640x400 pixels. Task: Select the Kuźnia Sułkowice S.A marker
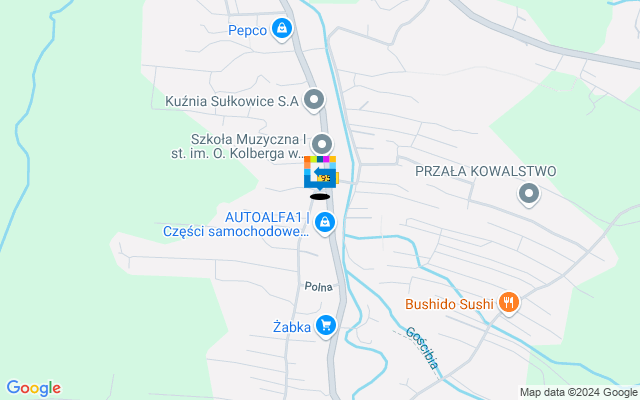(x=314, y=99)
